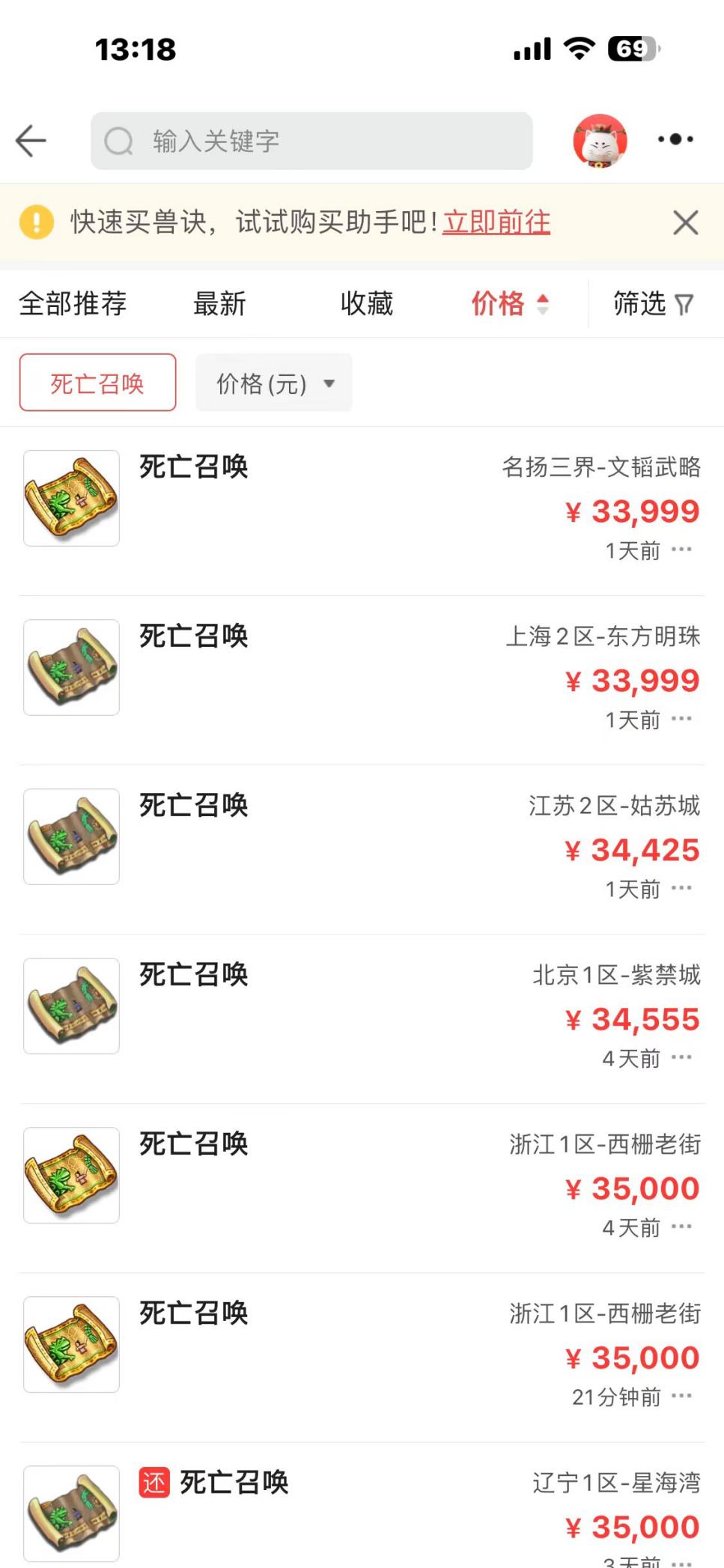Open the cat avatar profile
Image resolution: width=724 pixels, height=1568 pixels.
click(600, 140)
